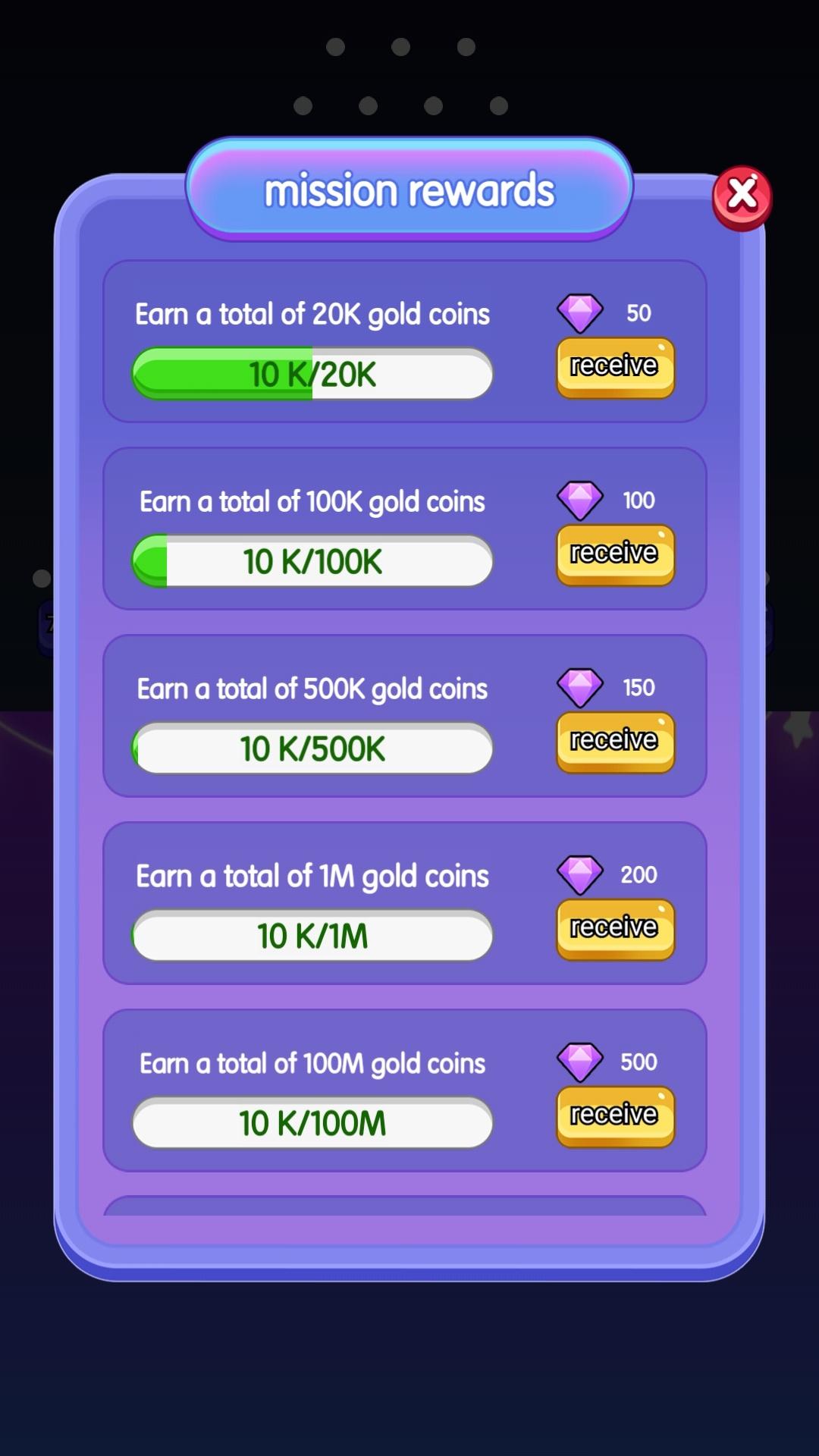Tap the 500 gem reward count
The height and width of the screenshot is (1456, 819).
click(x=640, y=1062)
